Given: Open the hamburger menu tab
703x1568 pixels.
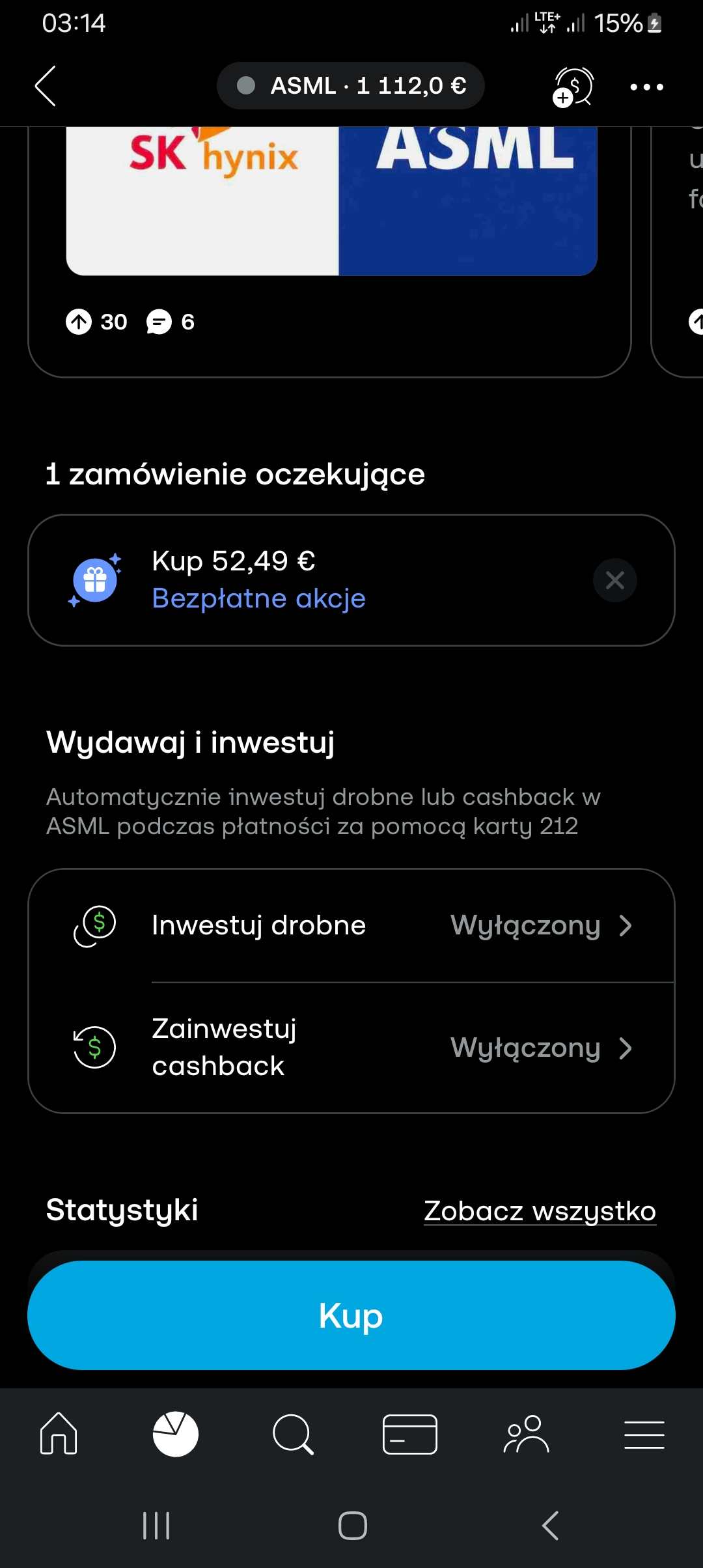Looking at the screenshot, I should coord(644,1434).
